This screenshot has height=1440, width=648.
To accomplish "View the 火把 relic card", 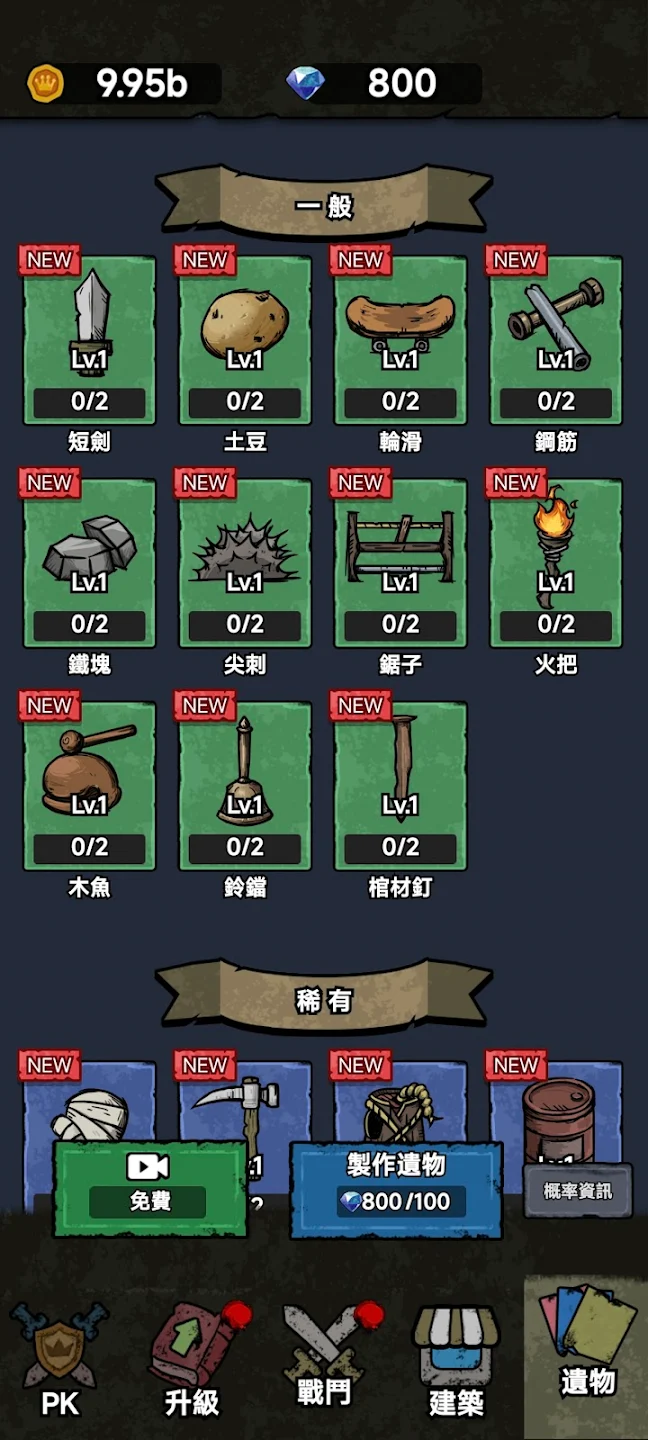I will 556,563.
